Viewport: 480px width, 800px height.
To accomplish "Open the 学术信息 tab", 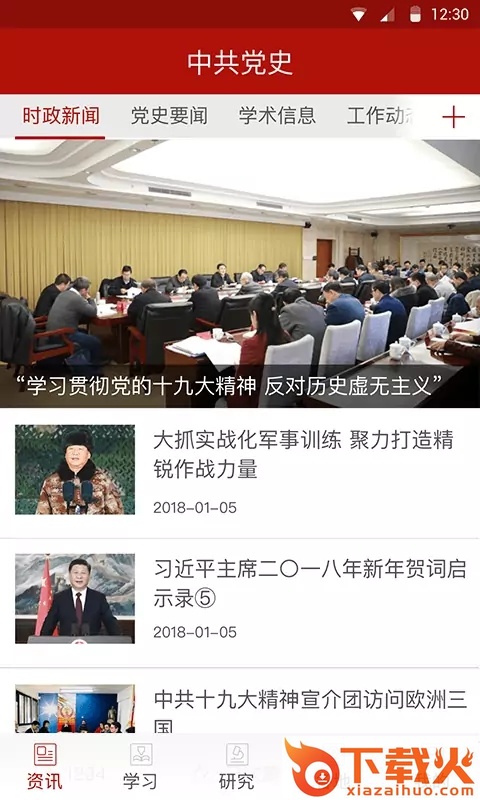I will (x=277, y=116).
